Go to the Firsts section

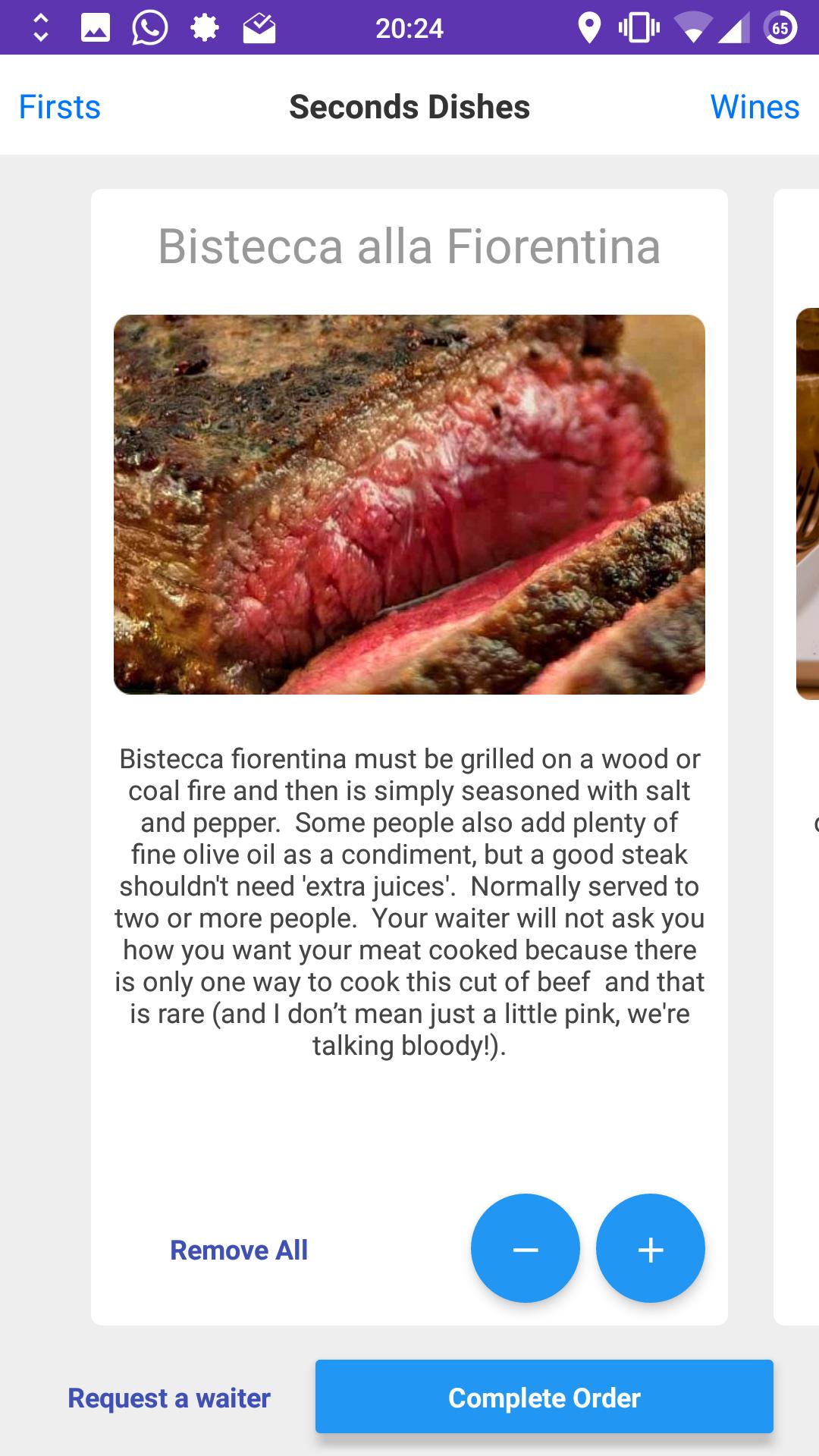coord(59,107)
